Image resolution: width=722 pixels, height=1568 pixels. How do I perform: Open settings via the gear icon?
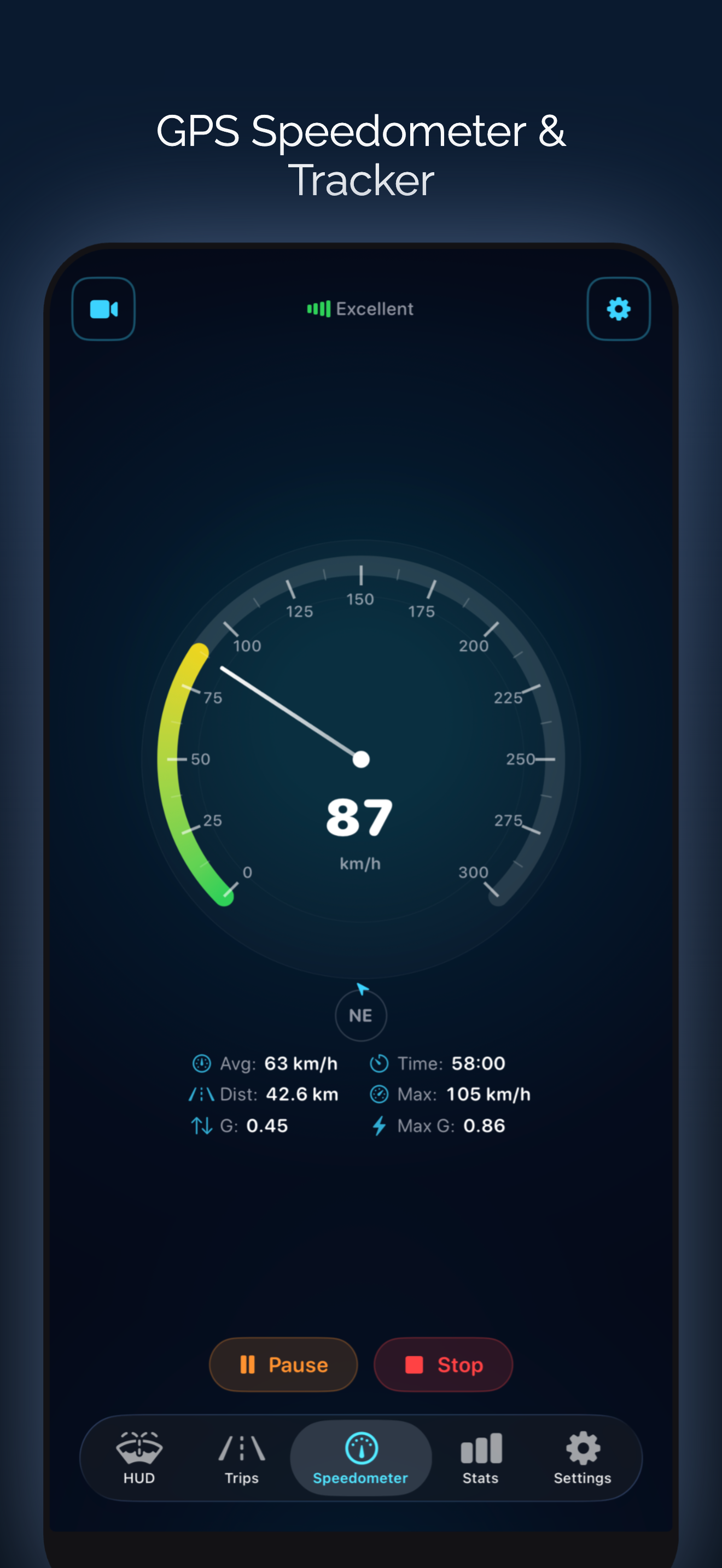point(619,309)
